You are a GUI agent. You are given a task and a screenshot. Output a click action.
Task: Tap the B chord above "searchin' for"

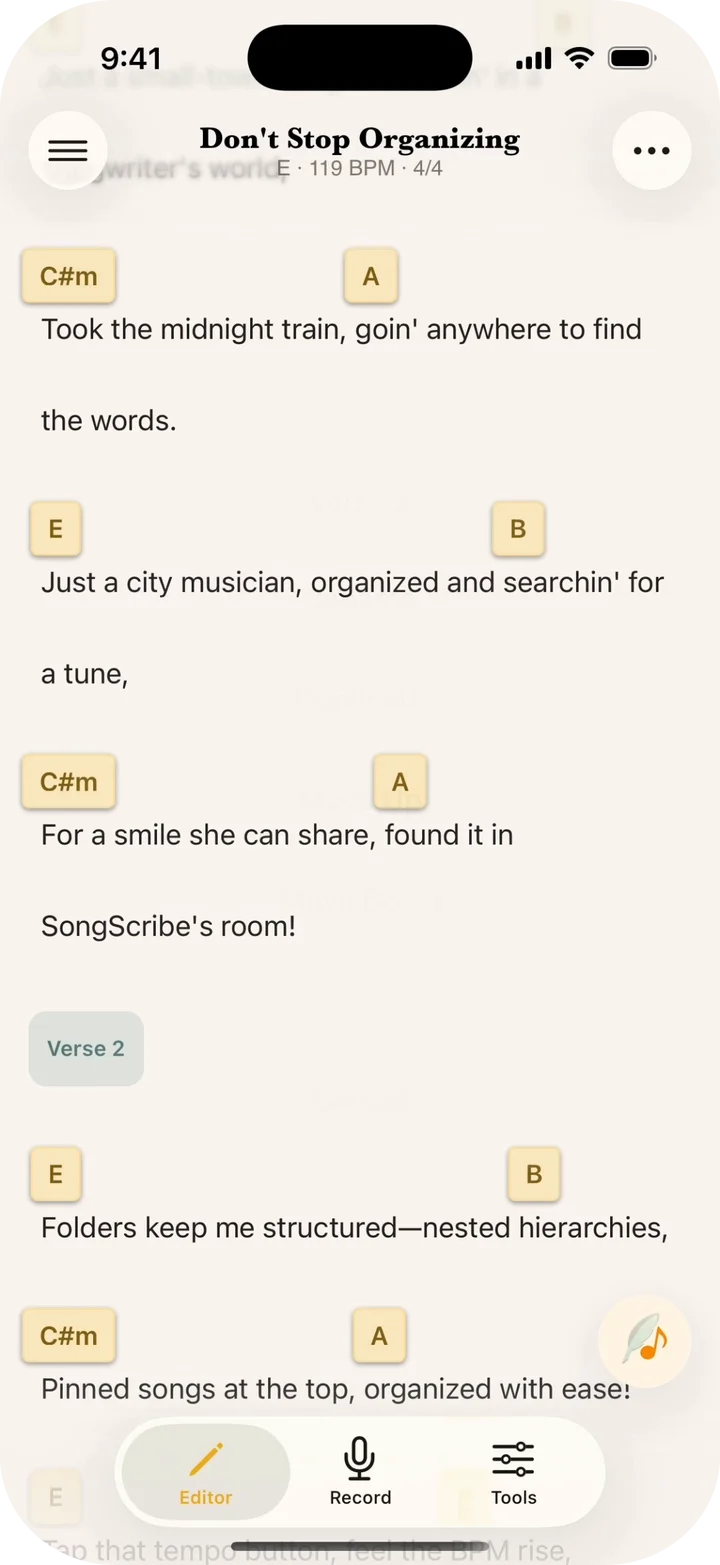518,529
